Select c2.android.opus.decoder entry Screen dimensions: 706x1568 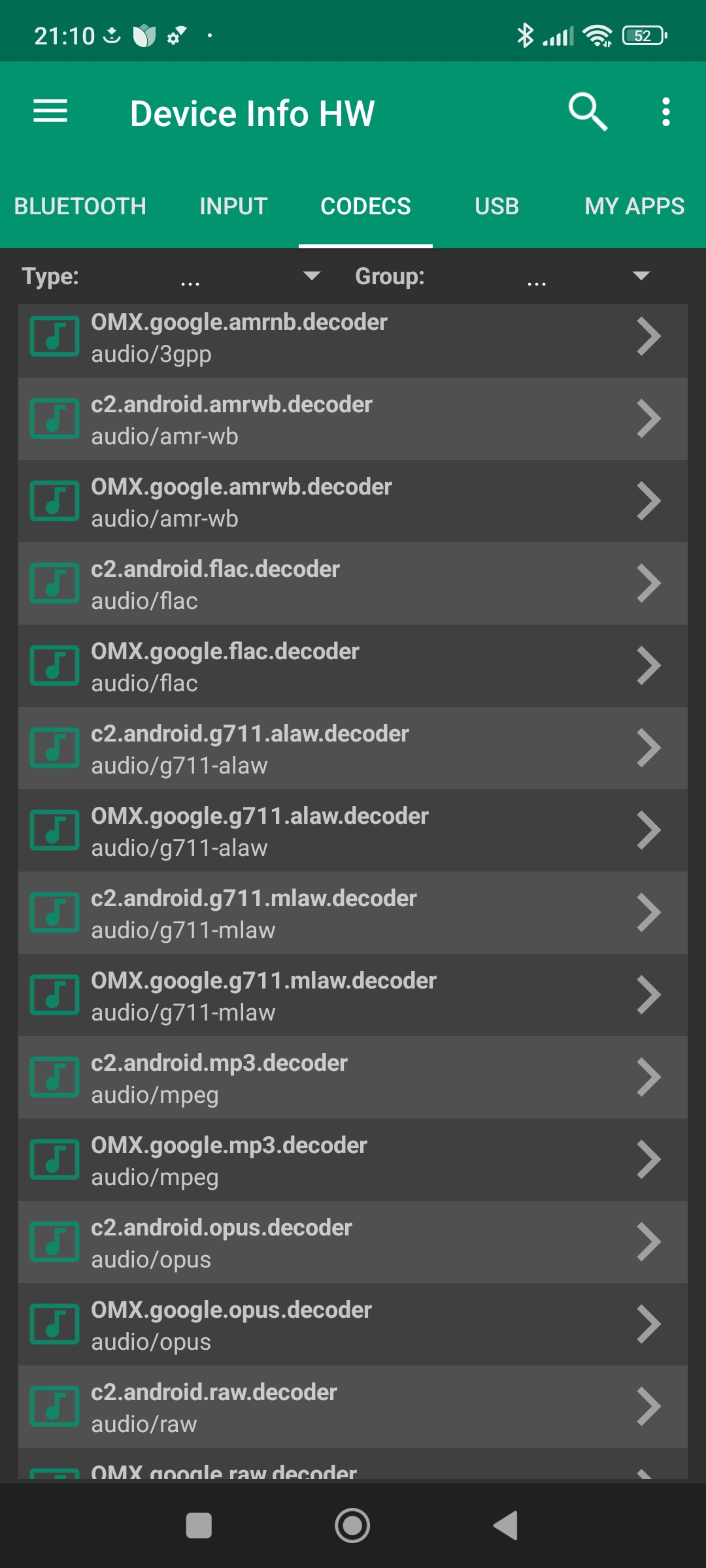pyautogui.click(x=353, y=1243)
